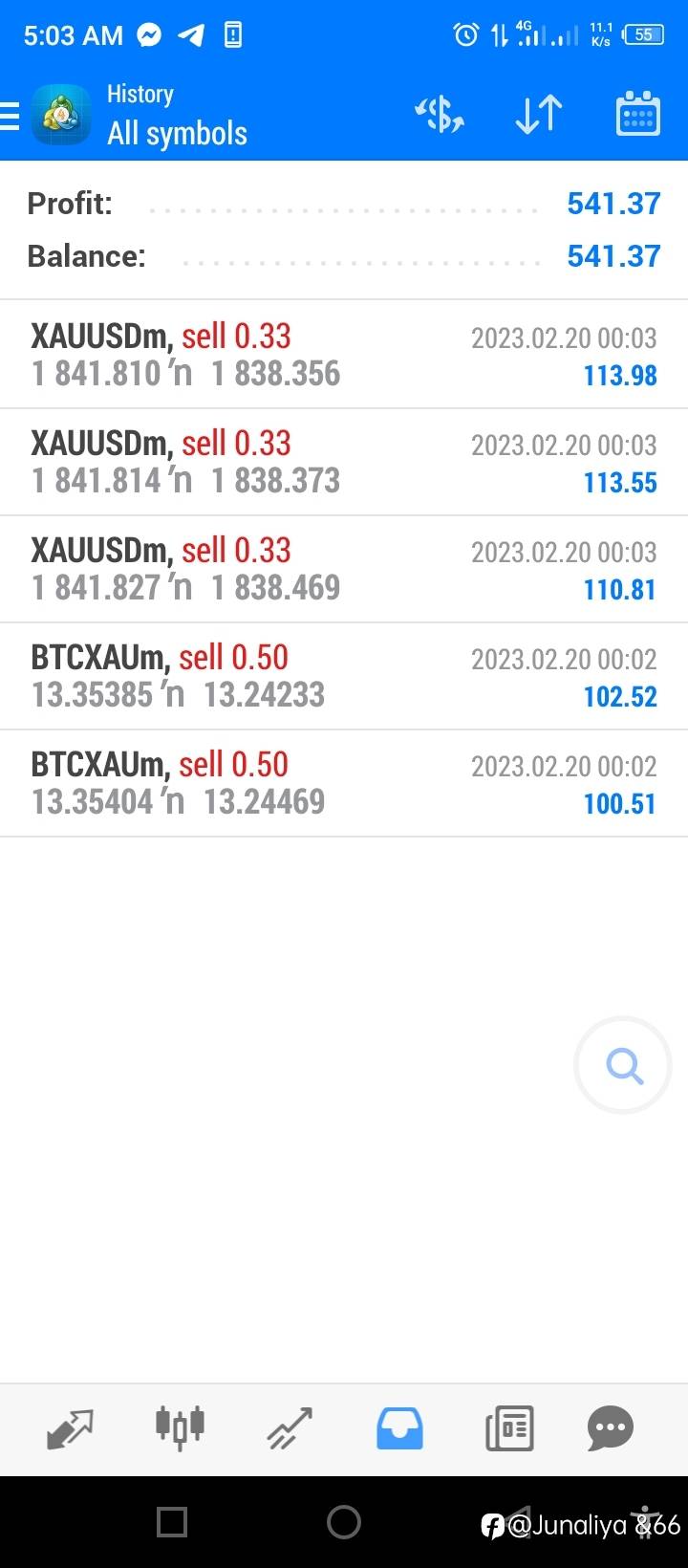Switch to the Trade tab

point(290,1429)
